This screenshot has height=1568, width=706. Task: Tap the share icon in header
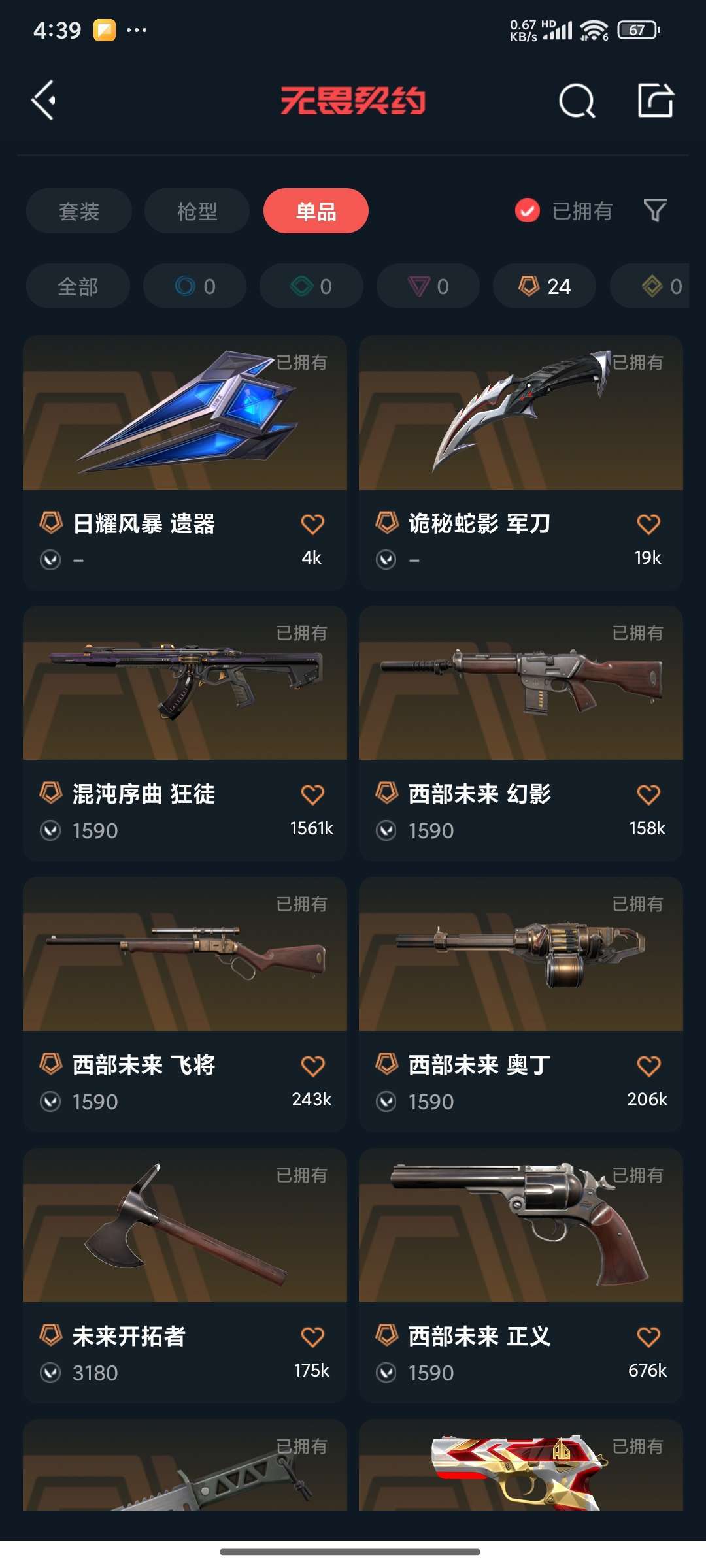656,101
